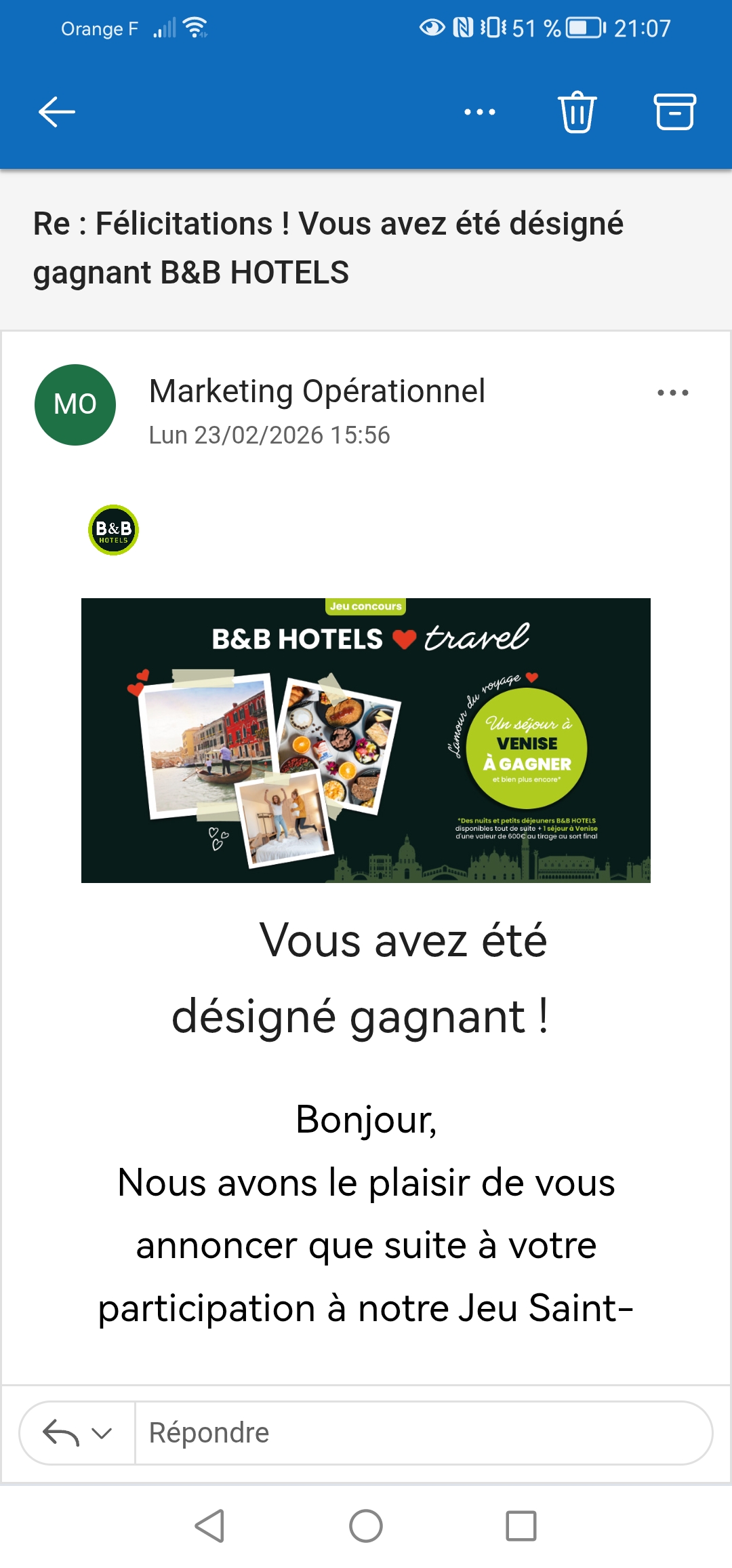Image resolution: width=732 pixels, height=1568 pixels.
Task: Go back to the inbox
Action: coord(57,112)
